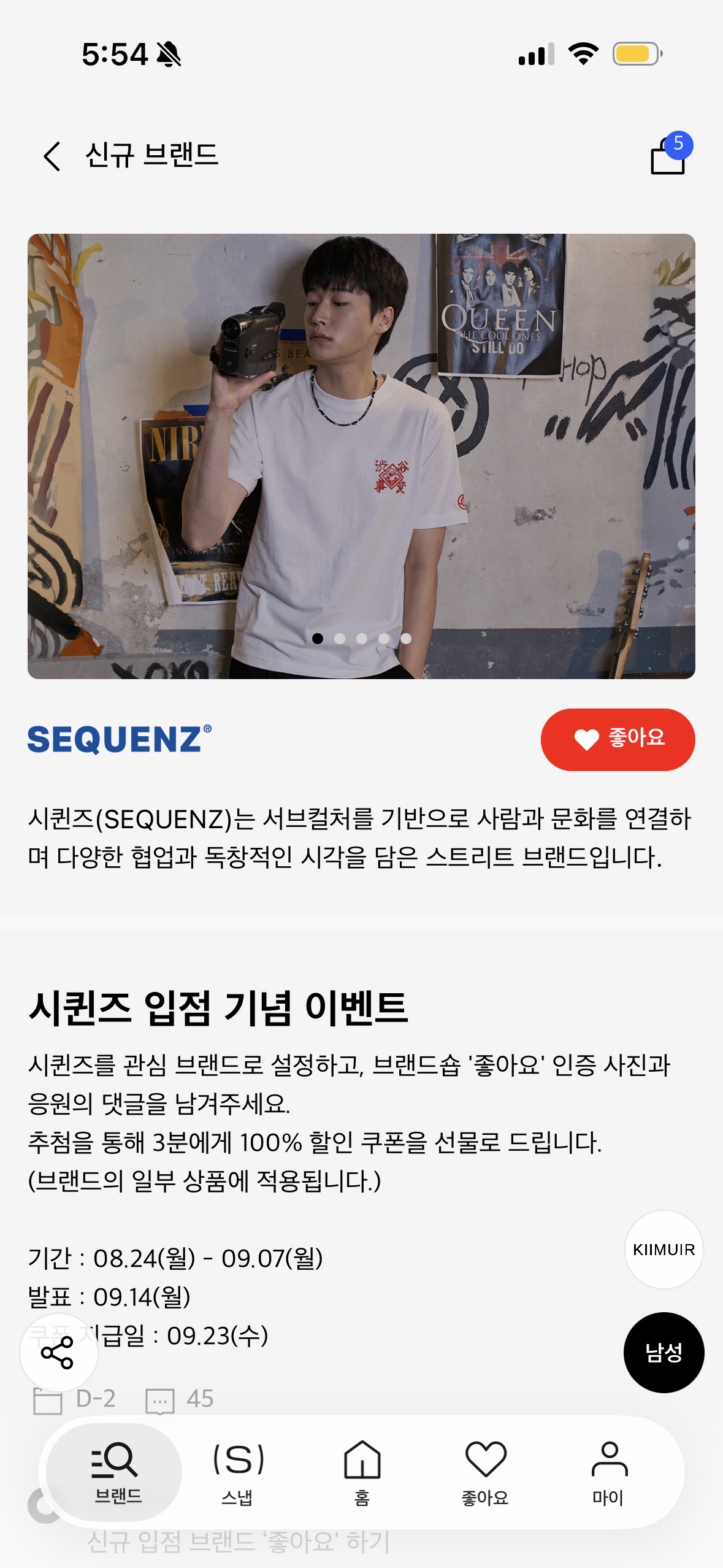723x1568 pixels.
Task: Share this brand event
Action: click(58, 1353)
